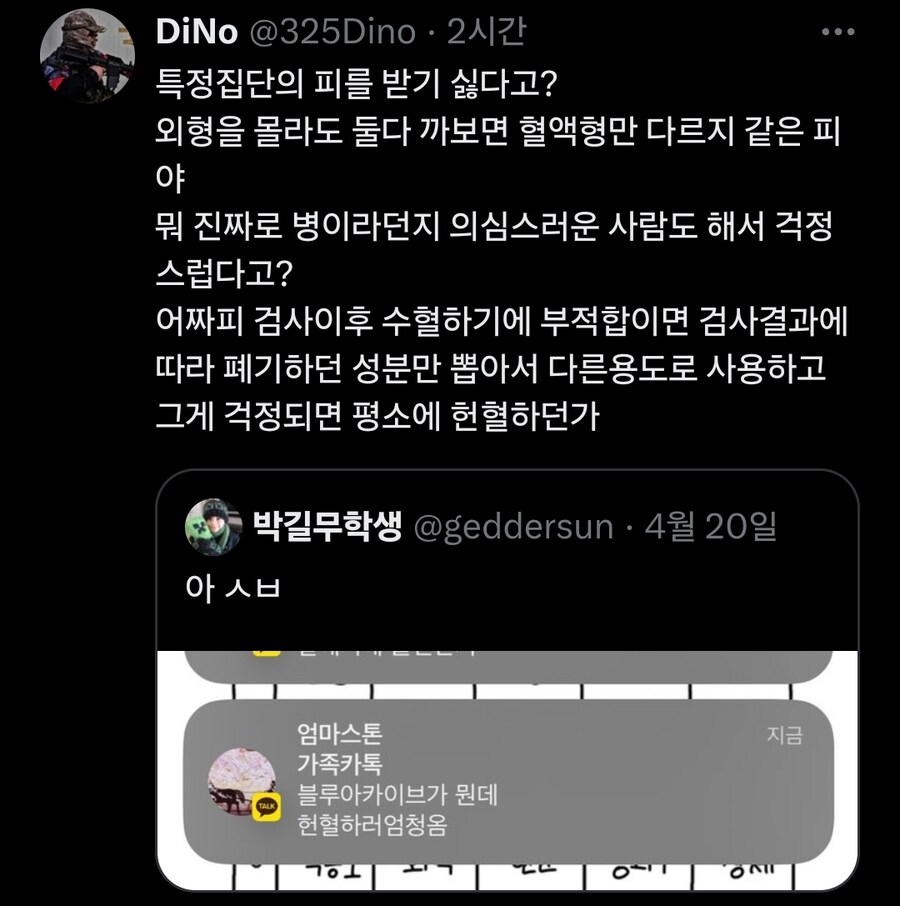The image size is (900, 906).
Task: Click the 지금 label in the notification
Action: [785, 737]
